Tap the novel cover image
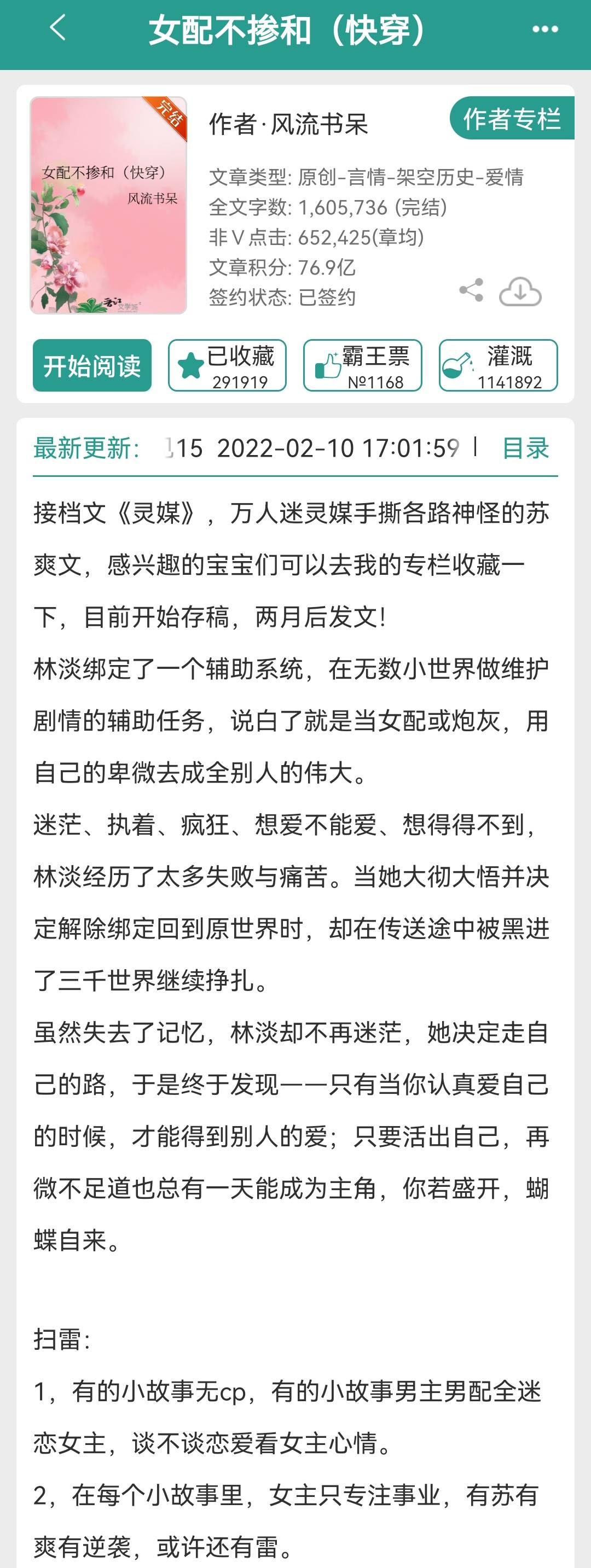 pyautogui.click(x=108, y=206)
